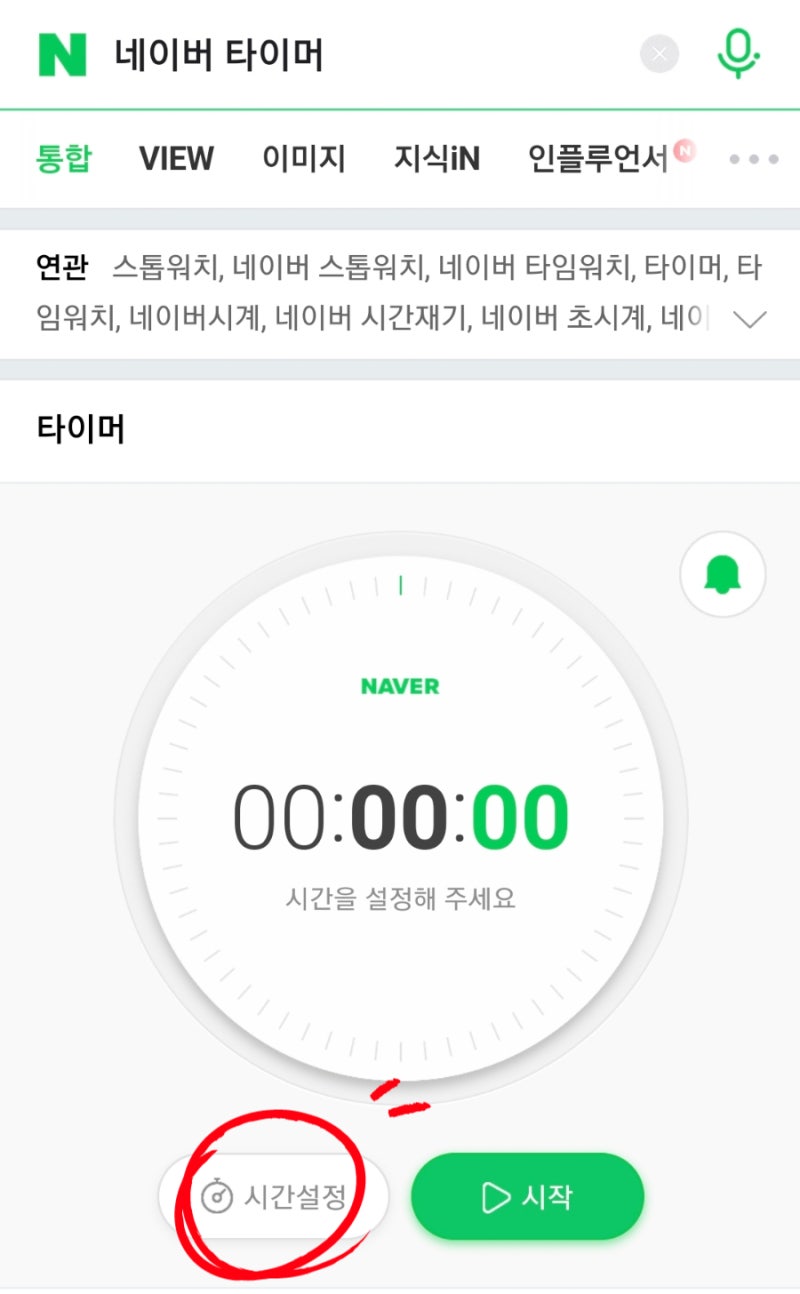Screen dimensions: 800x1294
Task: Switch to the 인플루언서 tab
Action: coord(598,158)
